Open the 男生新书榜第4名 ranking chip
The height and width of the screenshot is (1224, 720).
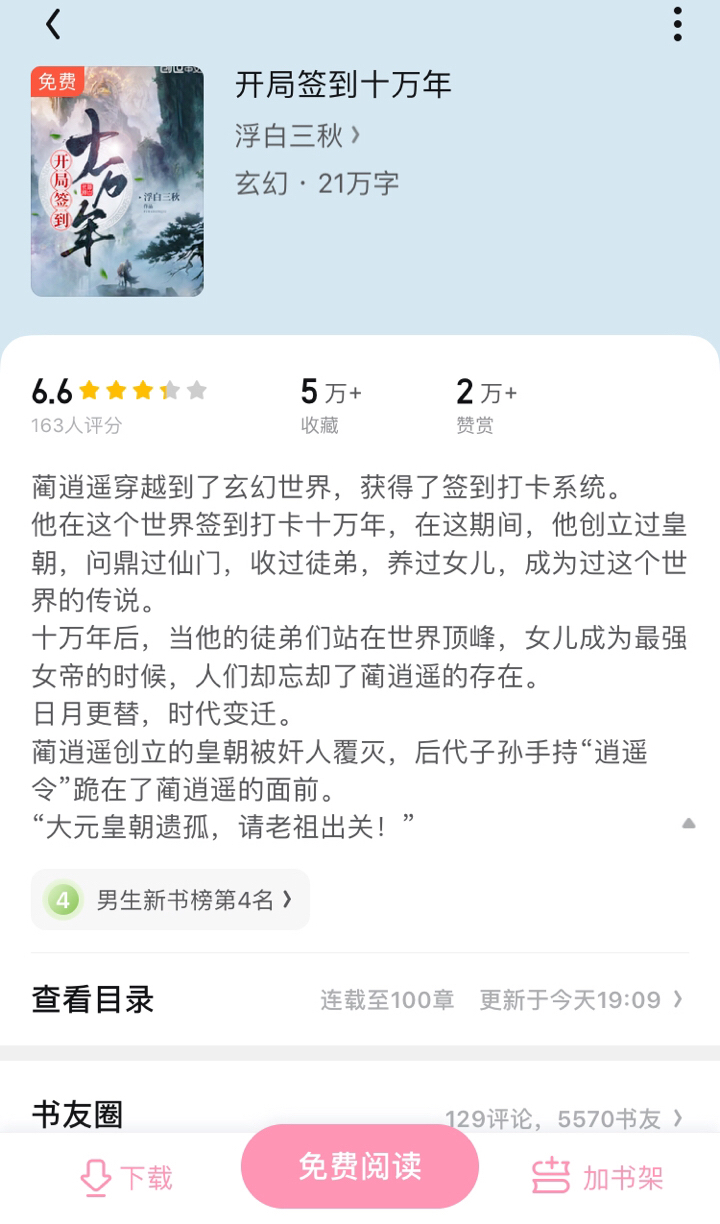171,900
